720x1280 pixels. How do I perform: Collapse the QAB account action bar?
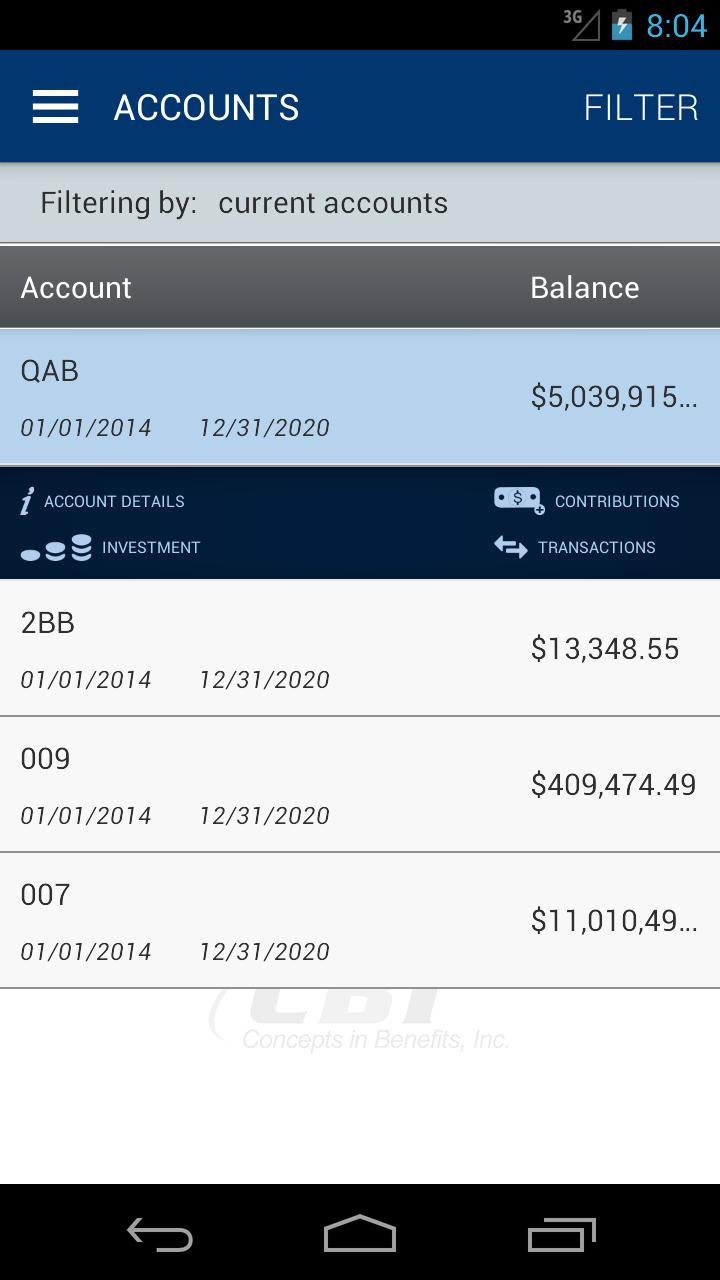point(360,396)
